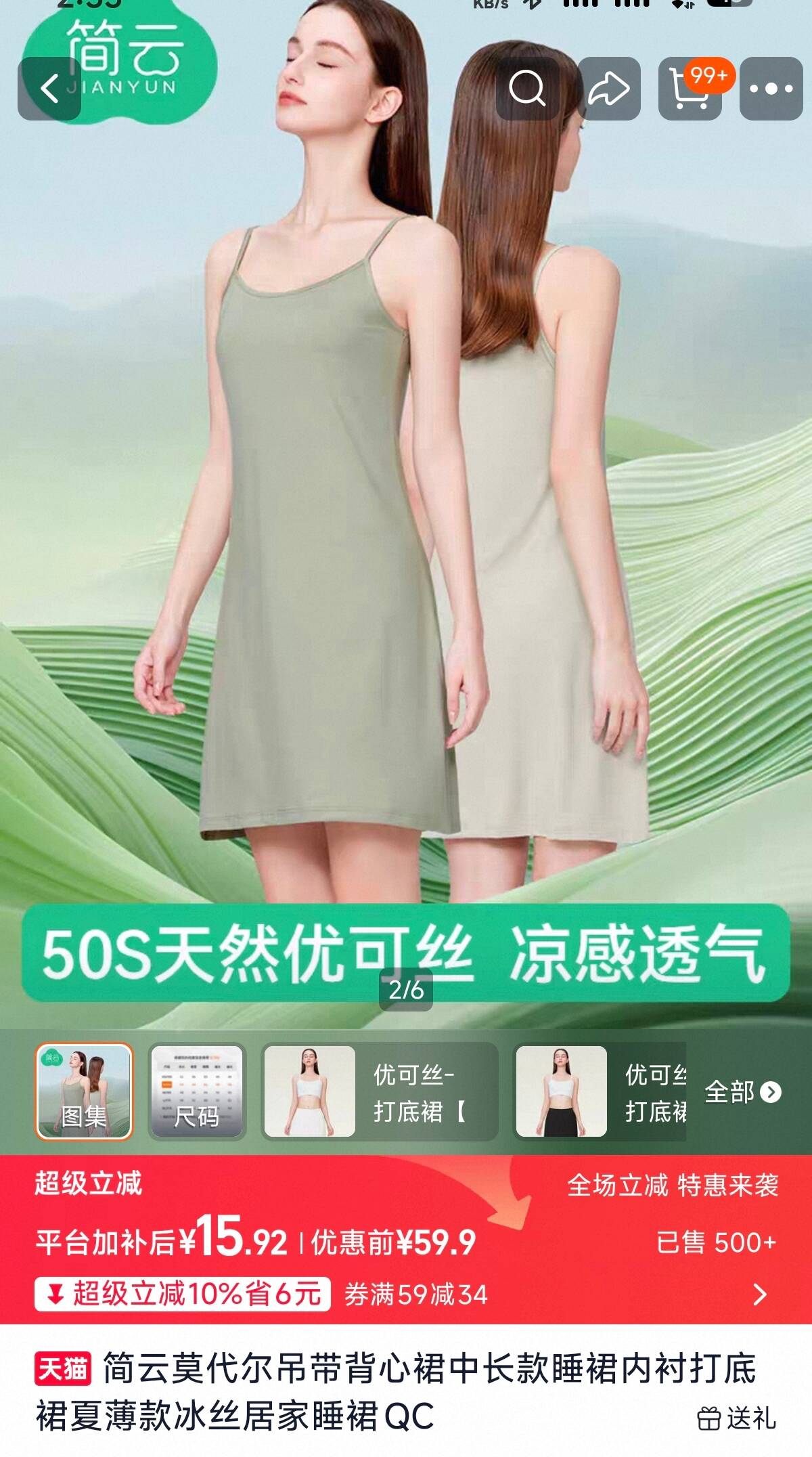Share this product
The height and width of the screenshot is (1457, 812).
coord(608,89)
